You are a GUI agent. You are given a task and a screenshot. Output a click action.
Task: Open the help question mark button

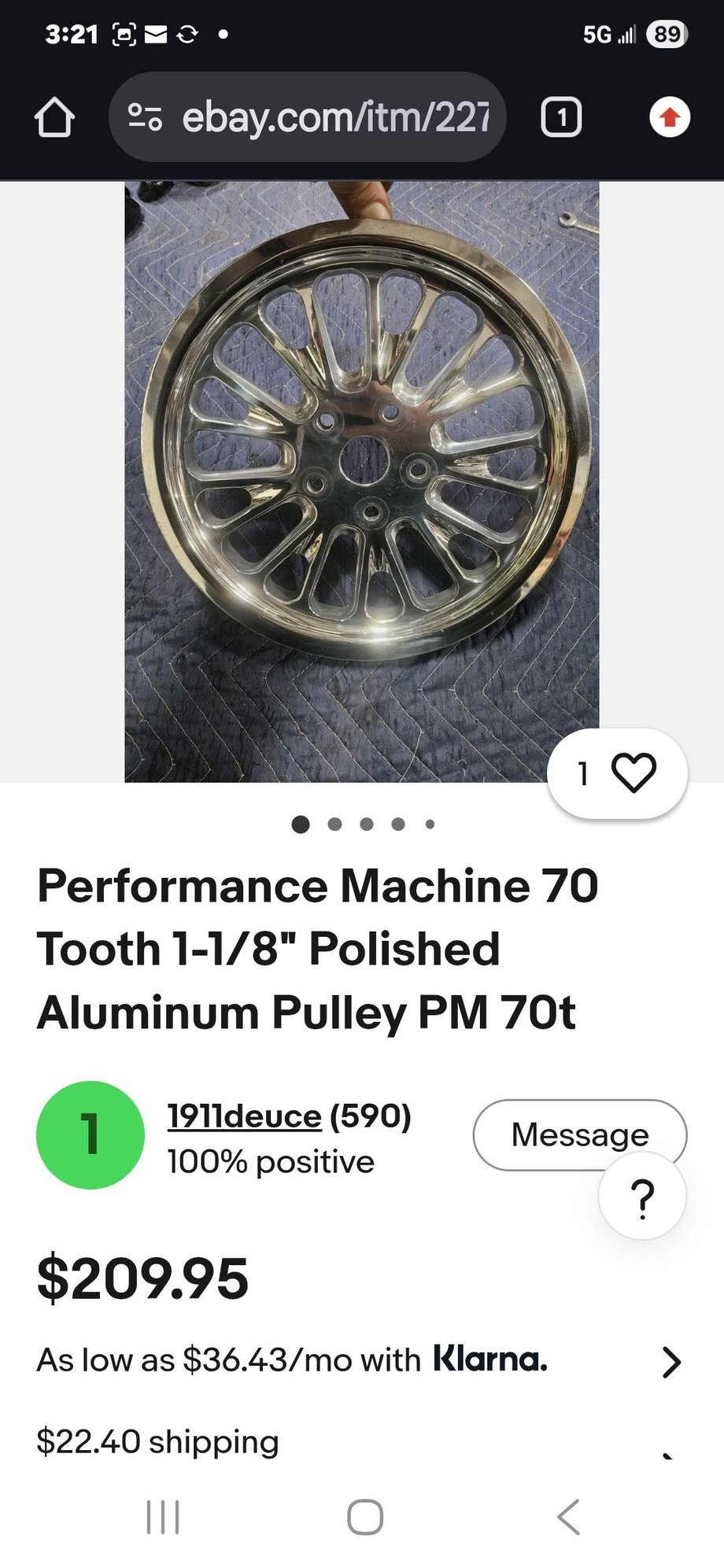(642, 1197)
